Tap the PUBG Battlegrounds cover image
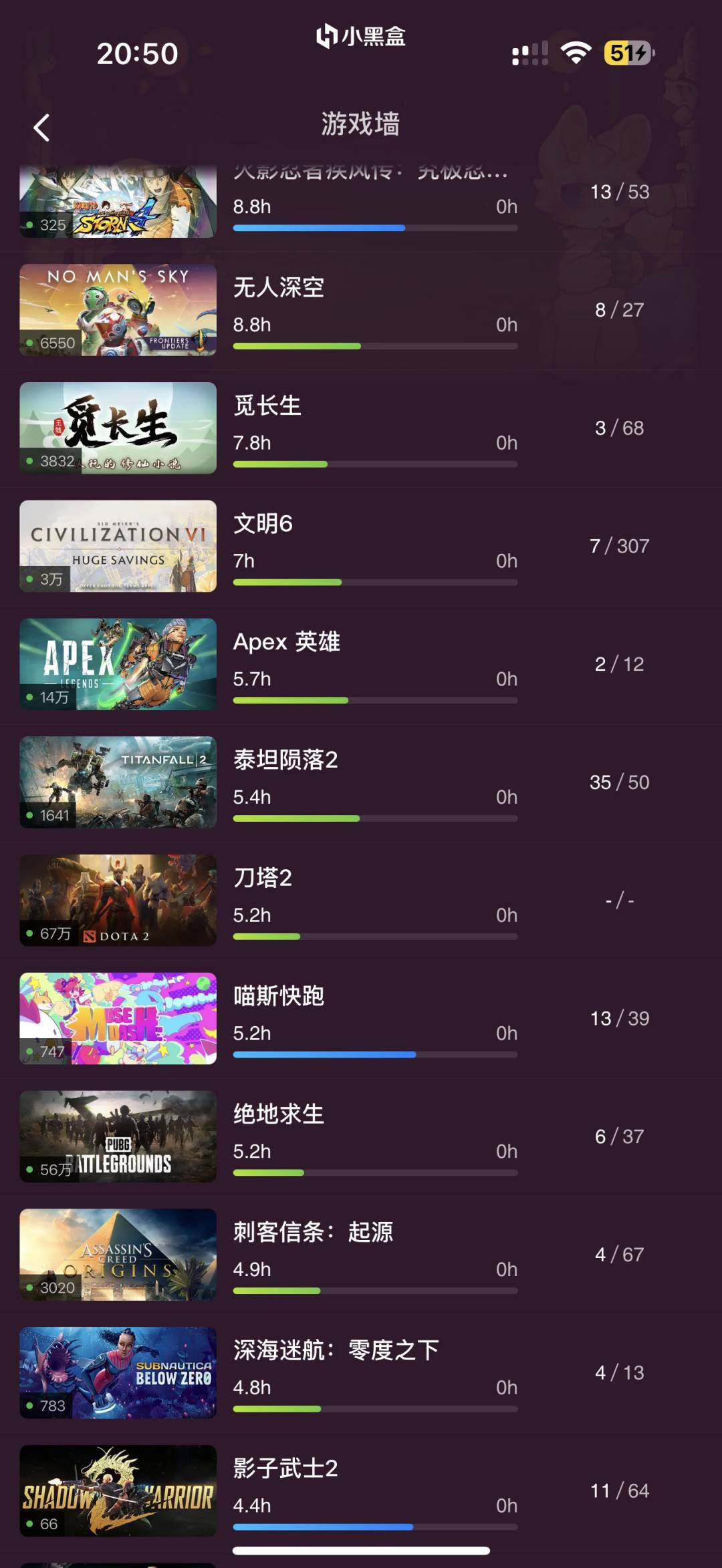The image size is (722, 1568). coord(118,1136)
